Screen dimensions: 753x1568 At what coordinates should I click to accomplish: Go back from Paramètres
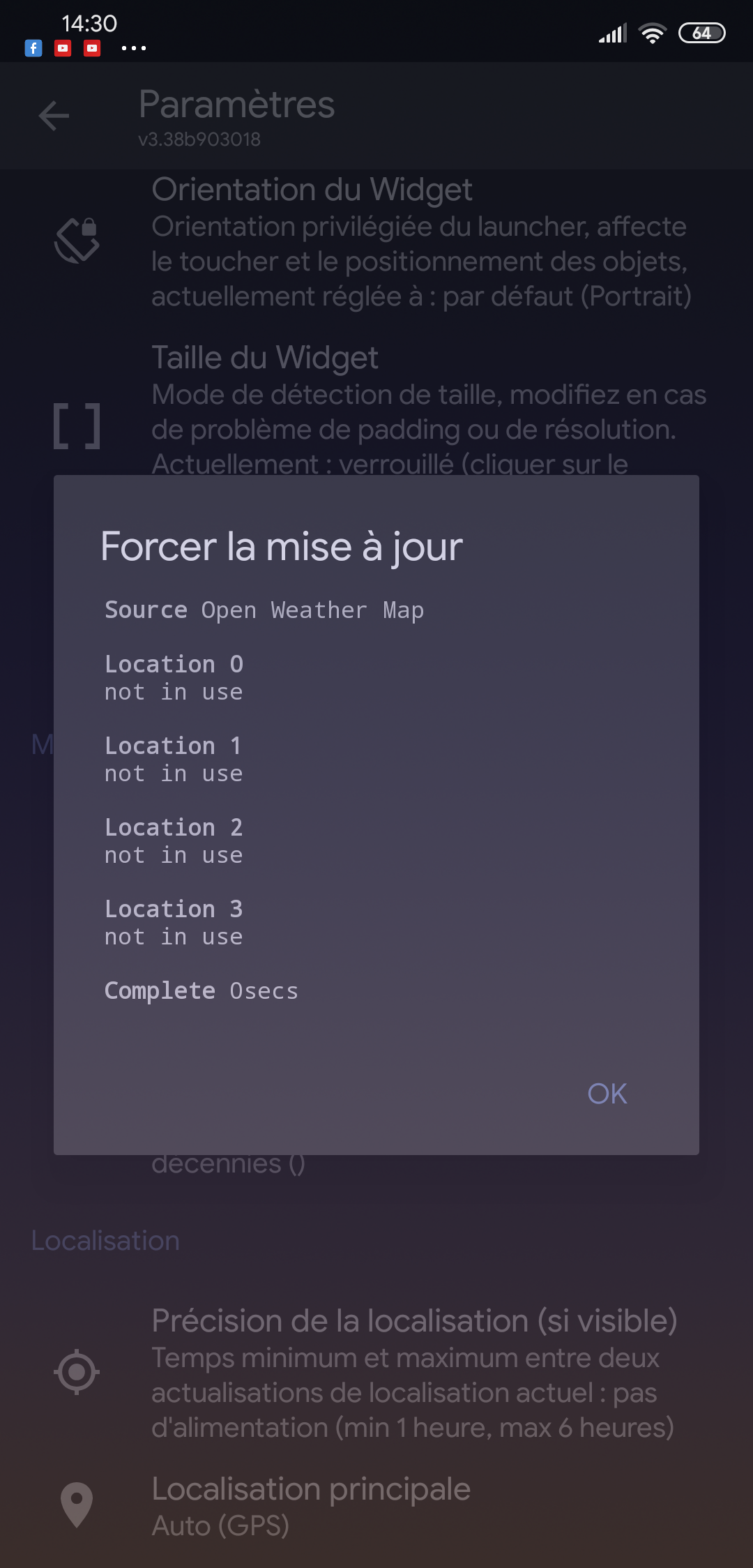tap(54, 116)
